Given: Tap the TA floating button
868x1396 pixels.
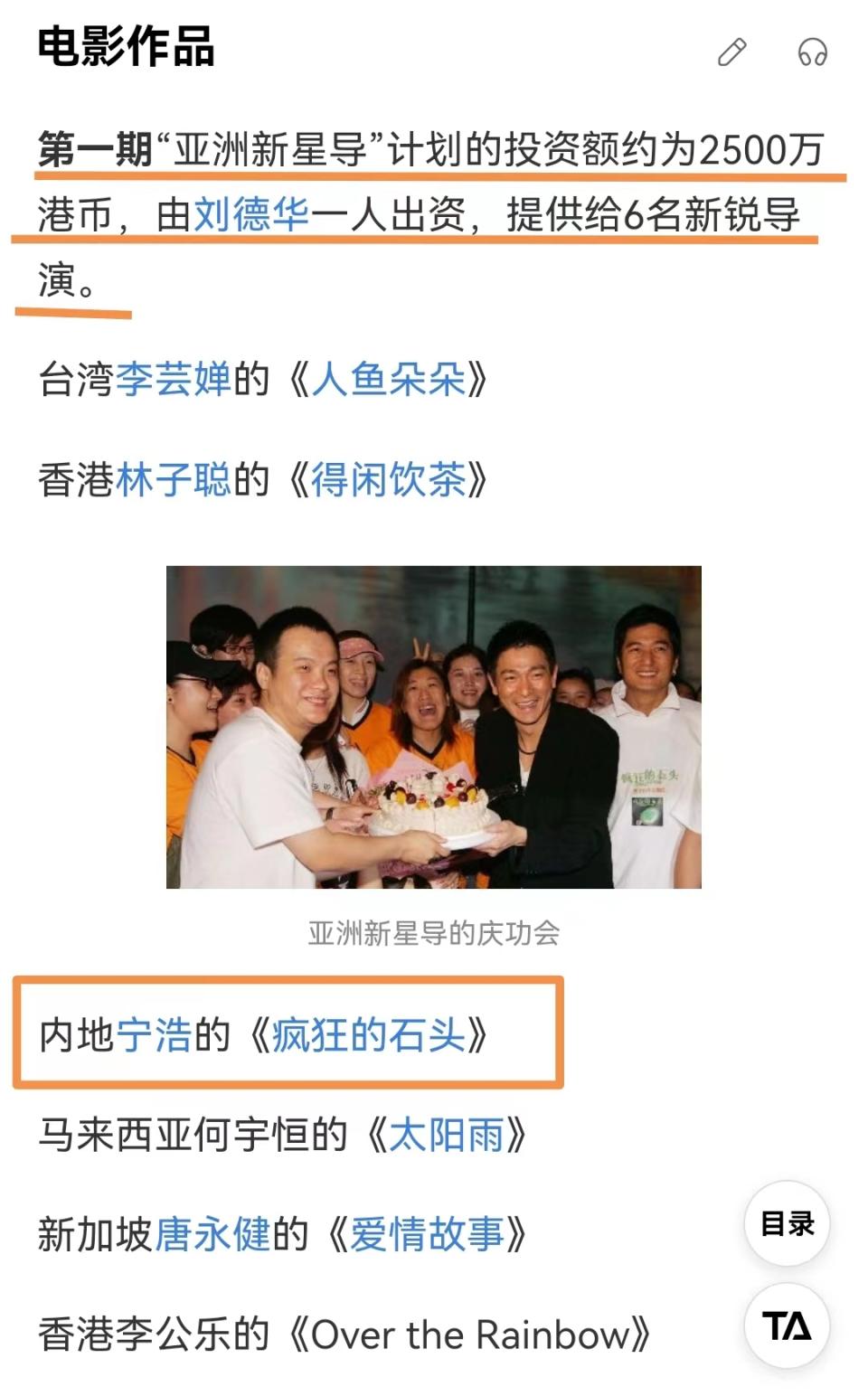Looking at the screenshot, I should pyautogui.click(x=787, y=1325).
